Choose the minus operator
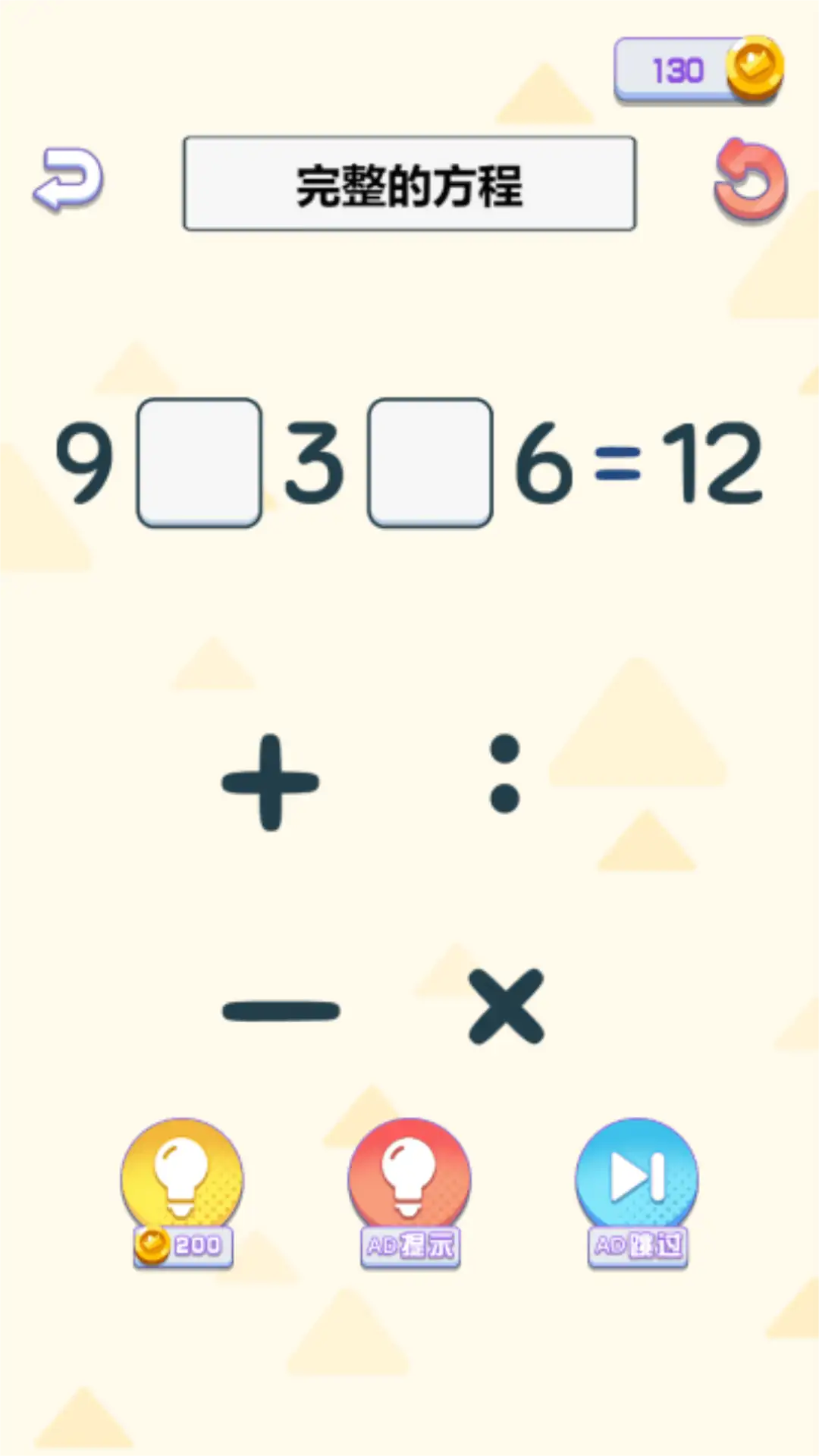The image size is (819, 1456). point(281,1010)
